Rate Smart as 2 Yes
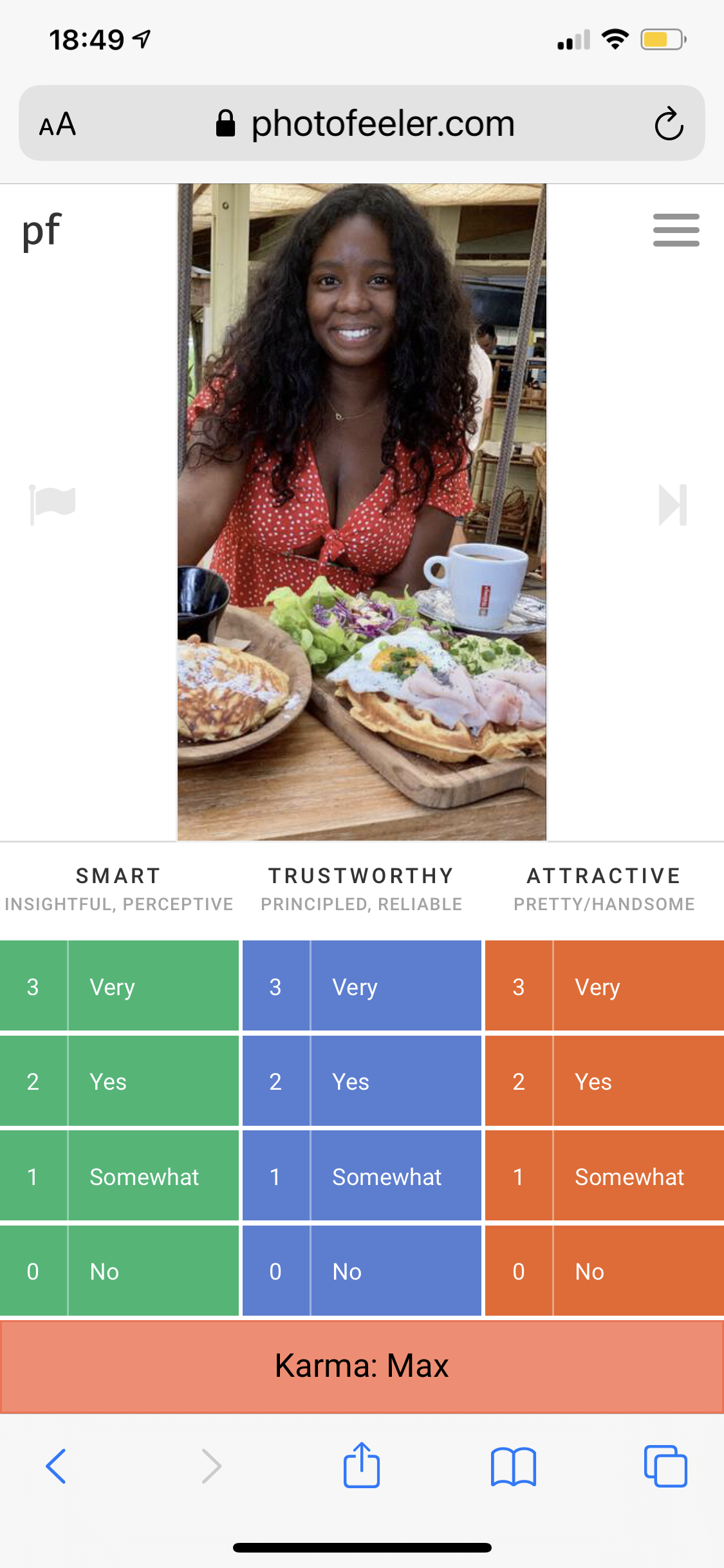 (x=119, y=1081)
